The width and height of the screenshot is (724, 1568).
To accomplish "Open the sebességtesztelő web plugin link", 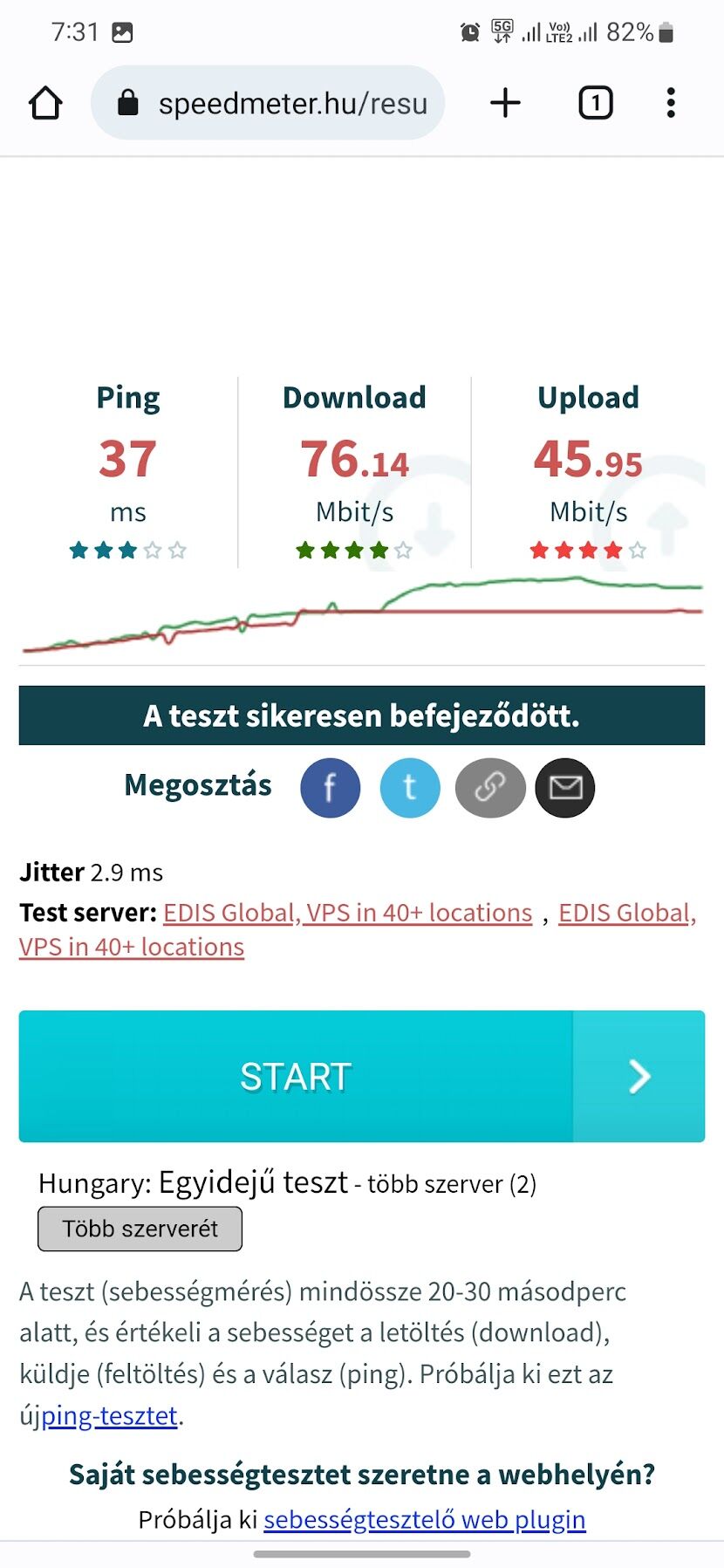I will coord(424,1519).
